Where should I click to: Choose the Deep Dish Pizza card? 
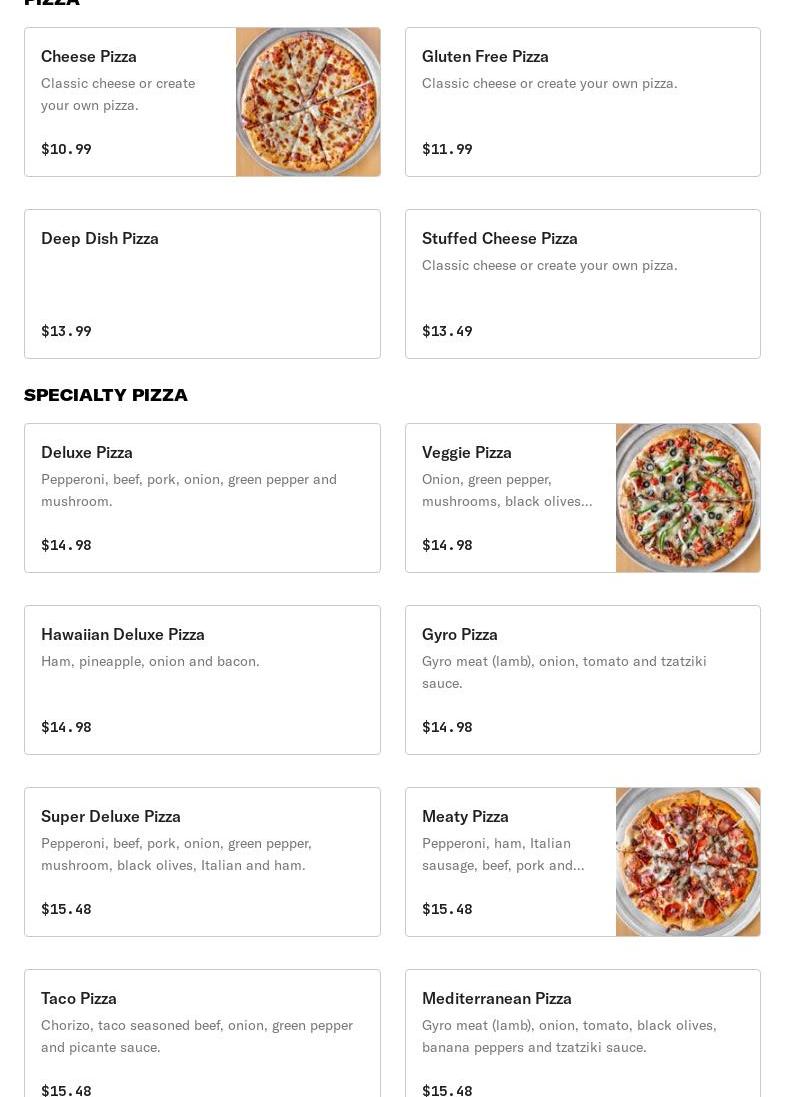[202, 284]
